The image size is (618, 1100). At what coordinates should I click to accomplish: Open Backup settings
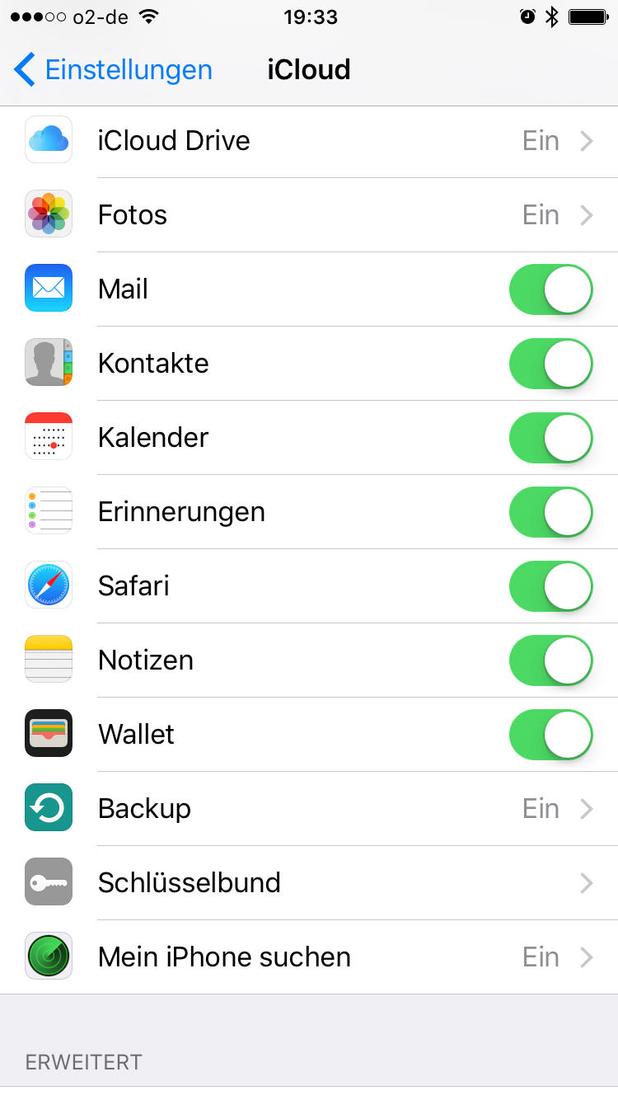(x=309, y=809)
